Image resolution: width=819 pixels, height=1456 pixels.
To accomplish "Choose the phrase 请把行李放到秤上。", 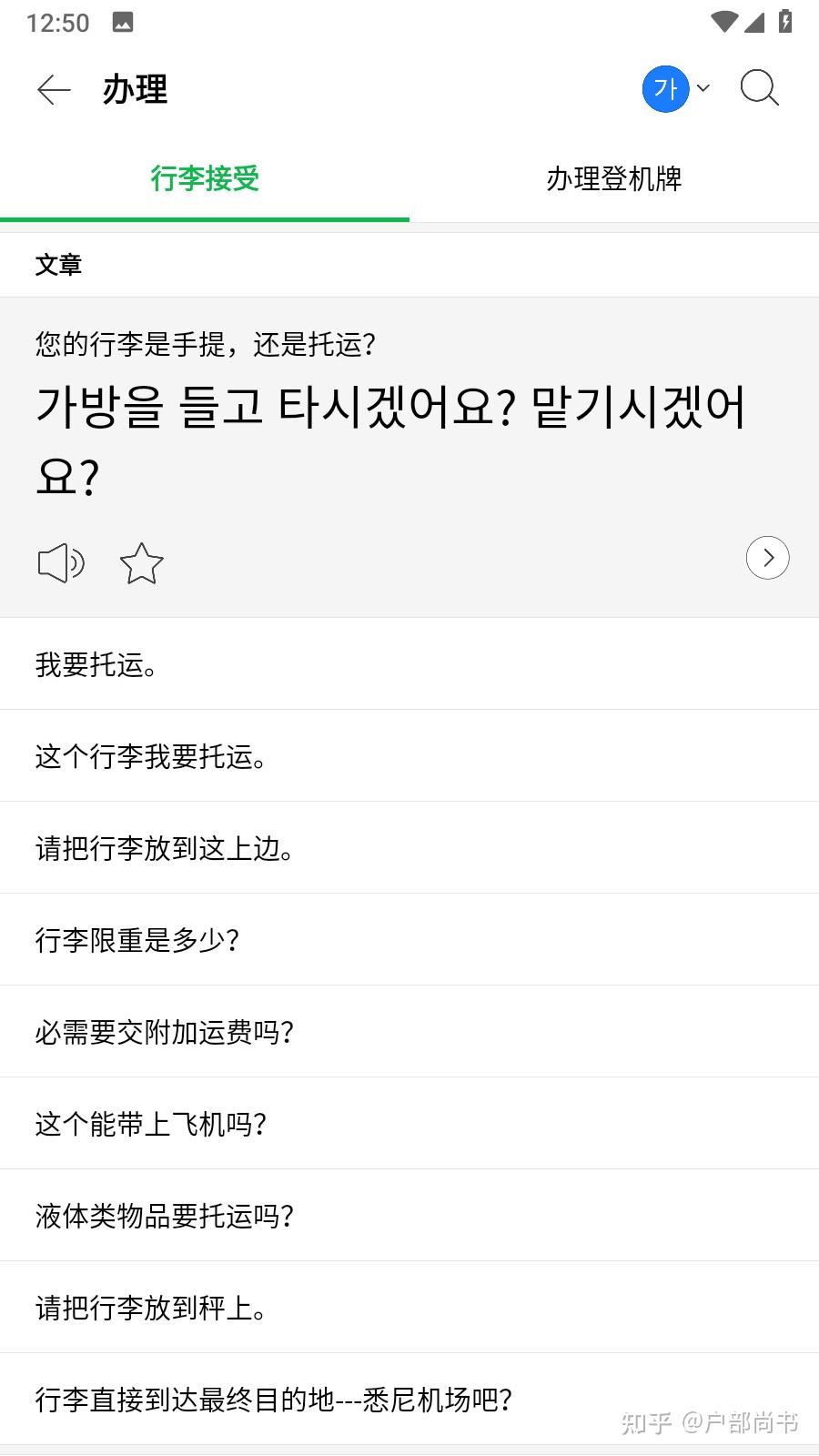I will (409, 1308).
